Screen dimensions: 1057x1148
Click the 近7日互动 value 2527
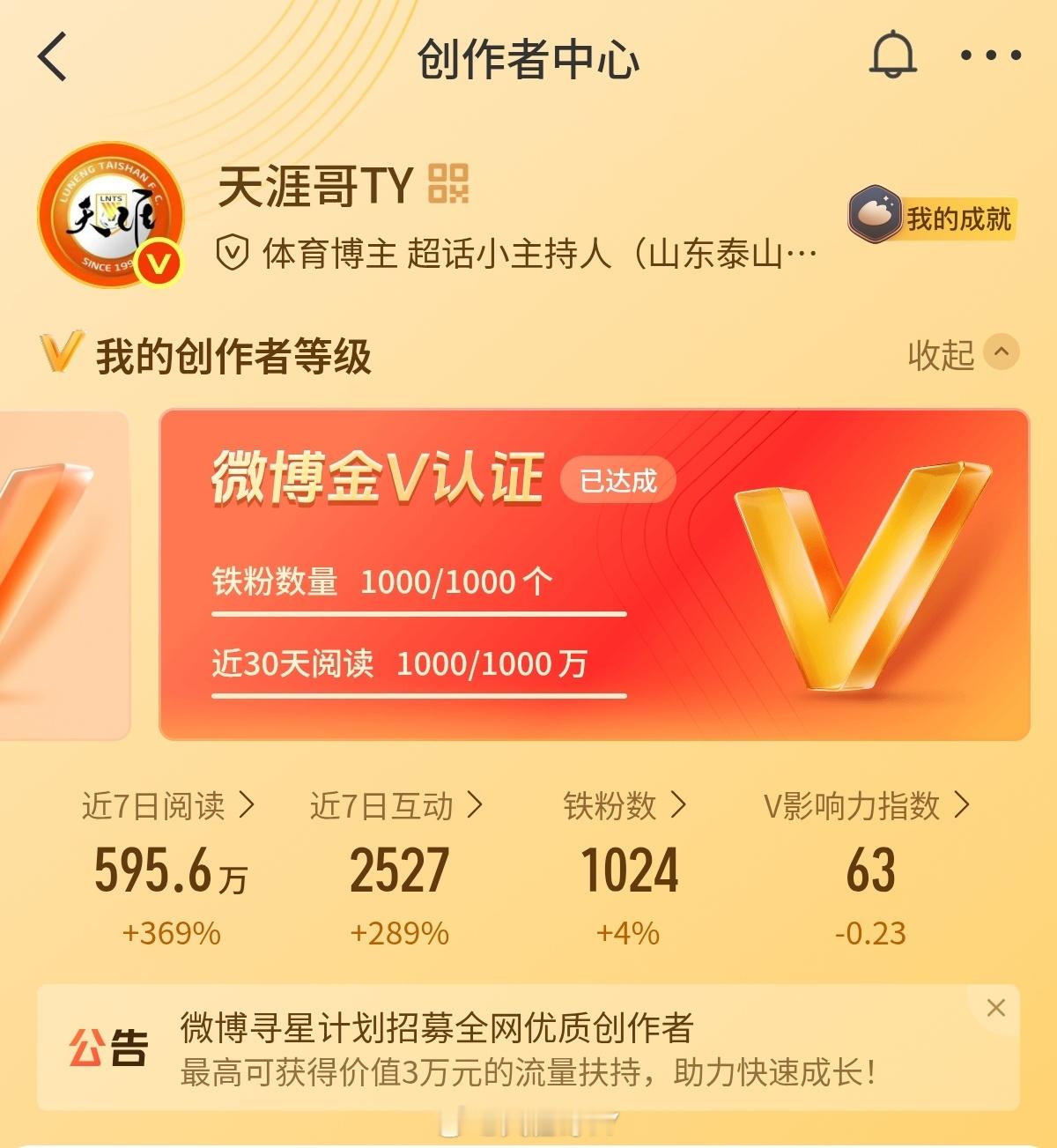coord(398,870)
